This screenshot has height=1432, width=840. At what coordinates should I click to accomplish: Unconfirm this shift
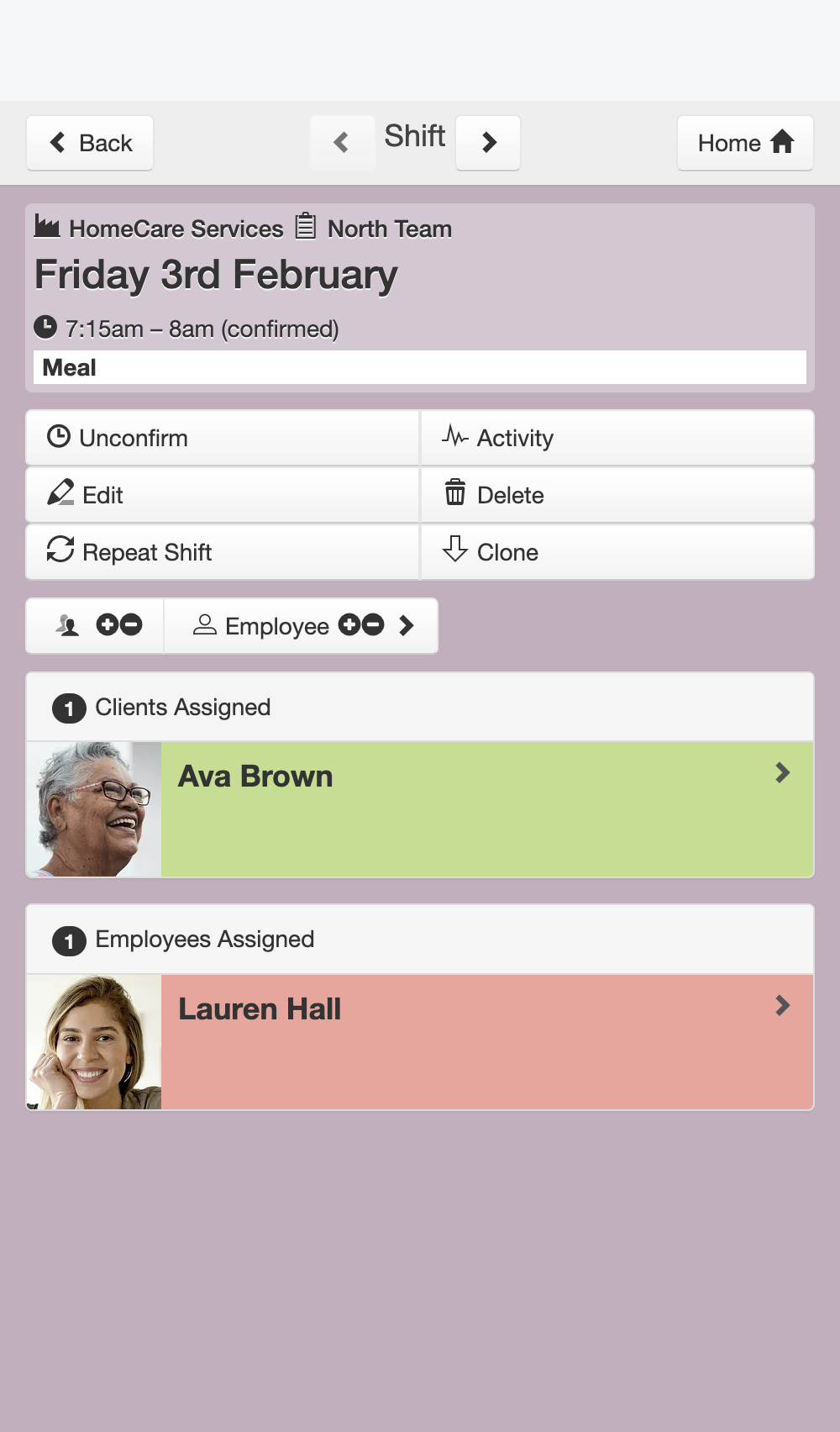[x=223, y=438]
